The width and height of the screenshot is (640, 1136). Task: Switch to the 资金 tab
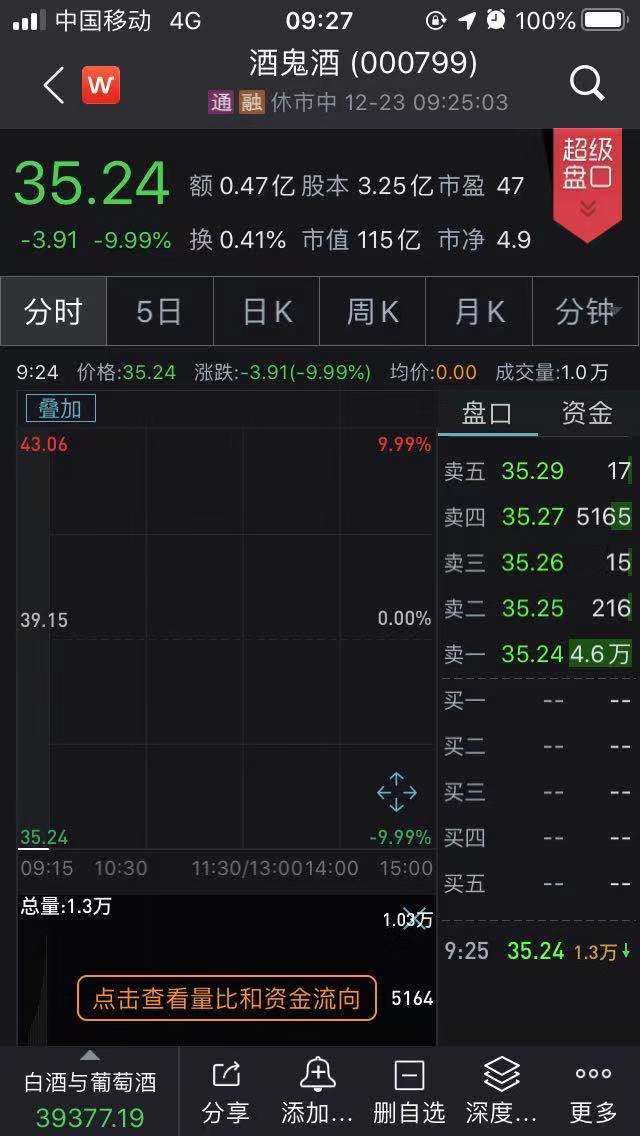[x=586, y=414]
